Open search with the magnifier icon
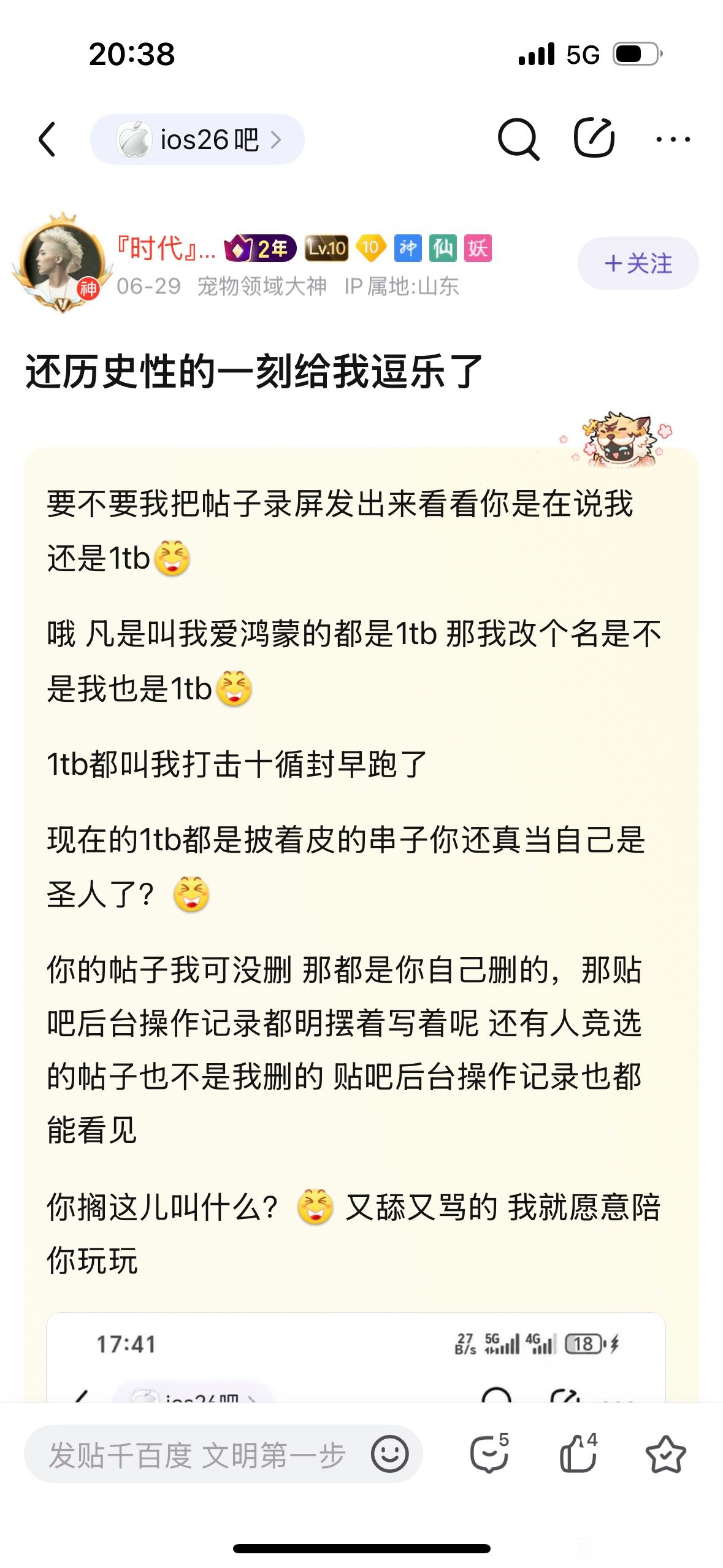 [518, 139]
